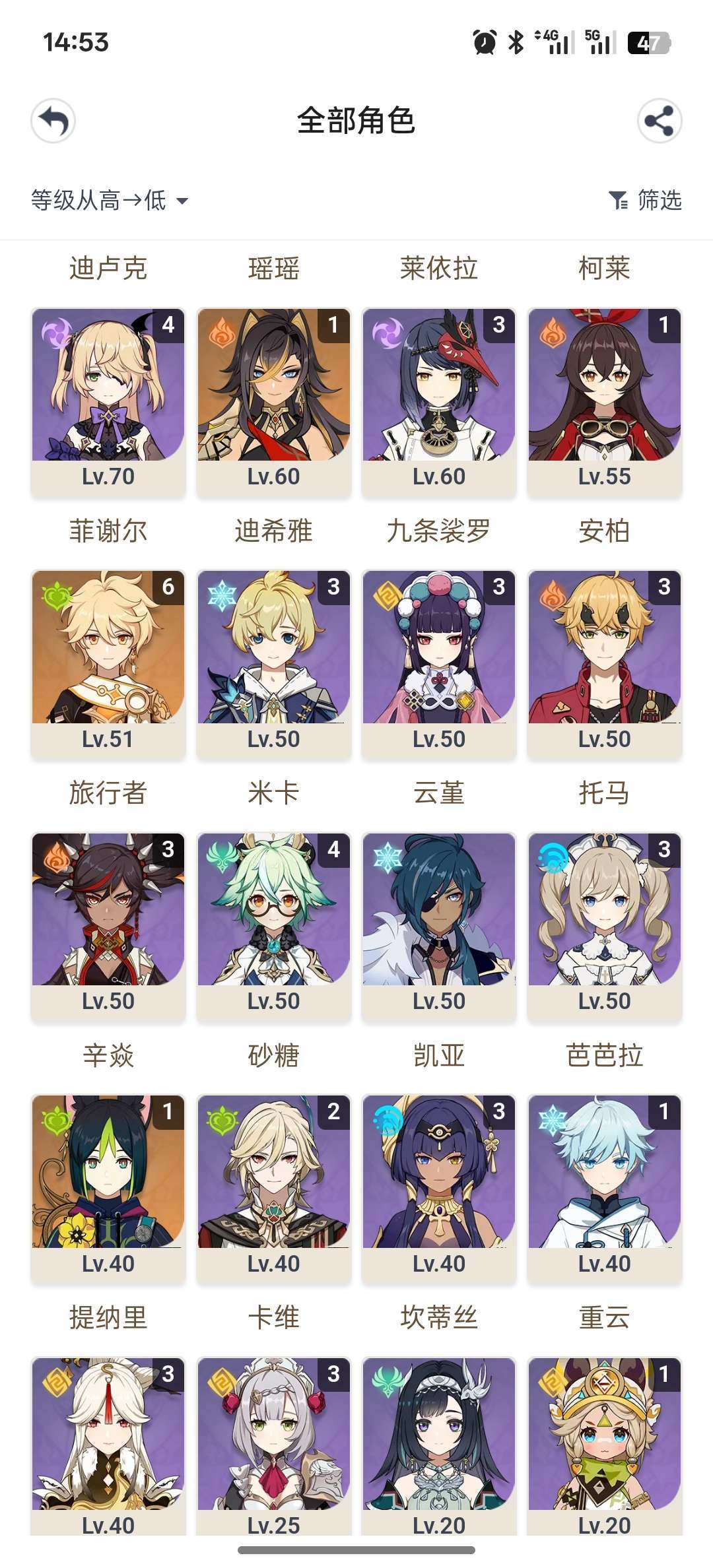Select 坎蒂丝 character card
This screenshot has width=713, height=1568.
pos(439,1187)
